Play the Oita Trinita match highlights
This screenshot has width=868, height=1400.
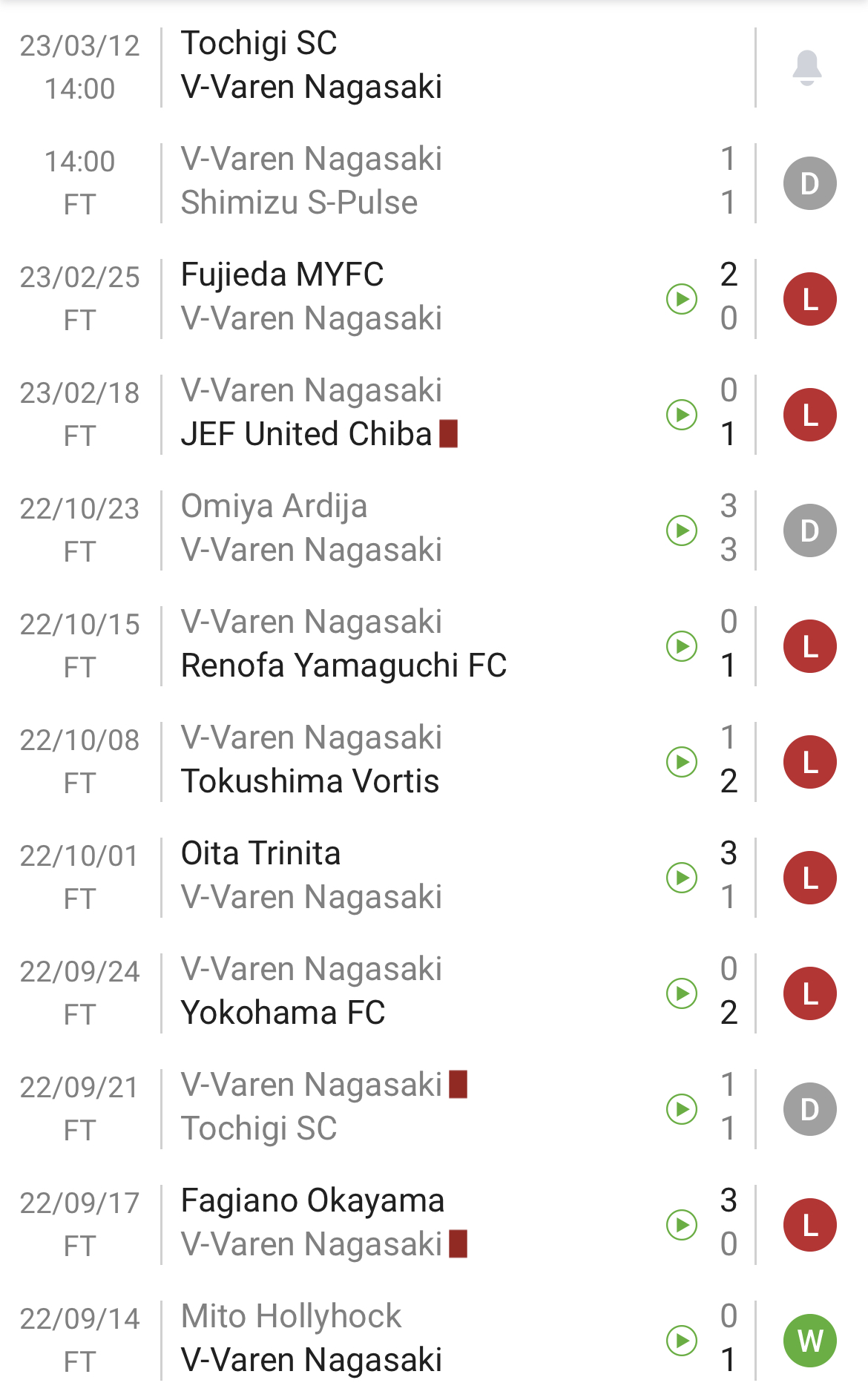682,878
